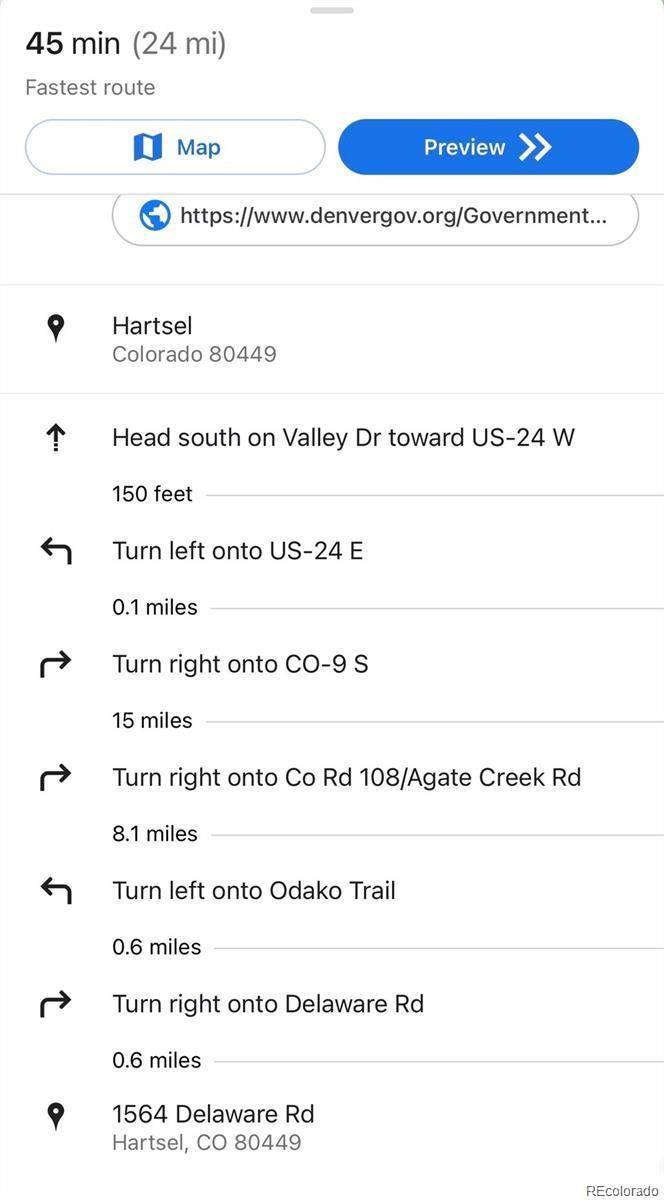Show the Turn right onto Delaware Rd step
Image resolution: width=664 pixels, height=1200 pixels.
pos(268,1003)
